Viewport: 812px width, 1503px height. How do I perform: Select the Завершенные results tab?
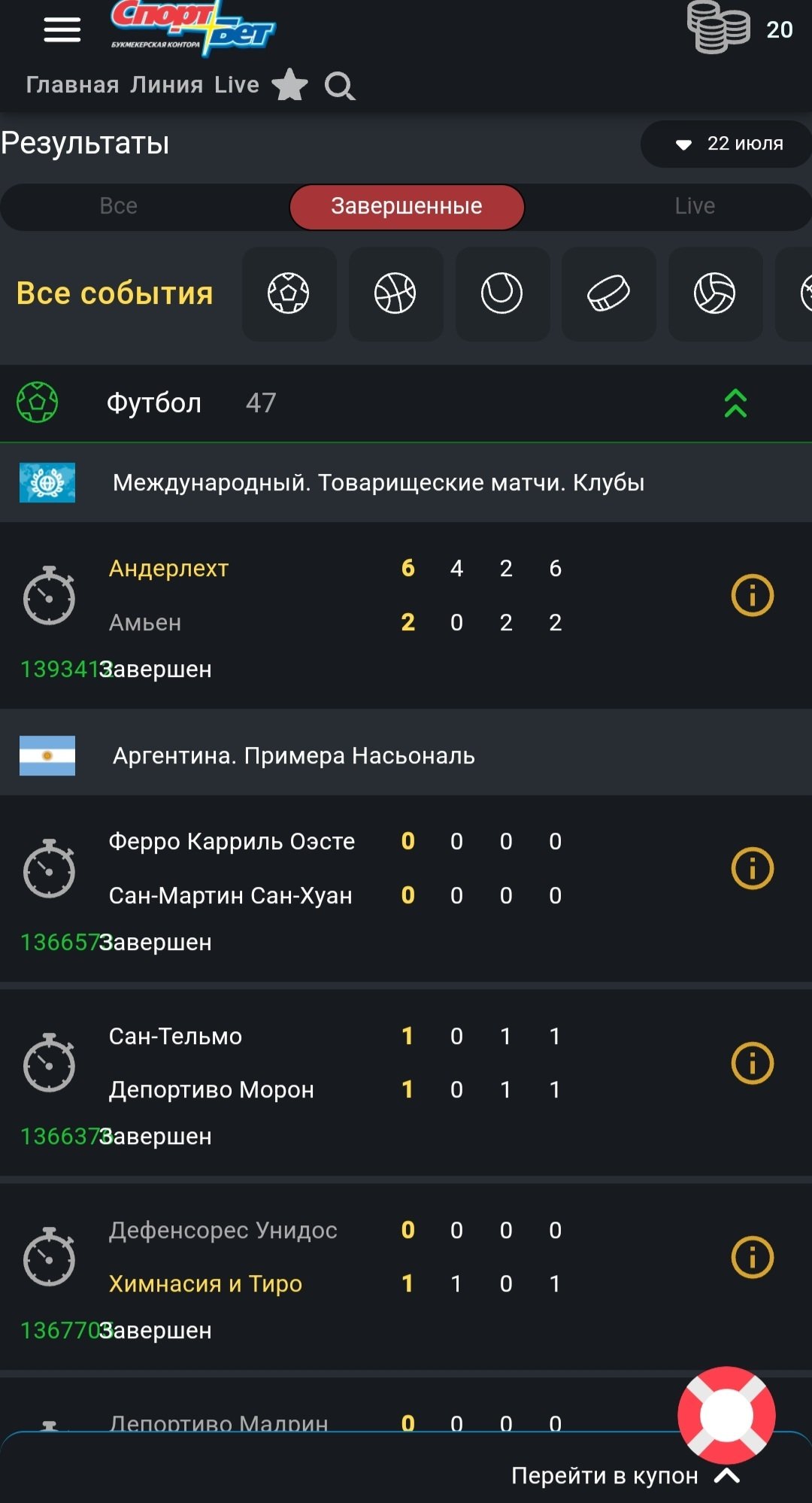[x=406, y=206]
